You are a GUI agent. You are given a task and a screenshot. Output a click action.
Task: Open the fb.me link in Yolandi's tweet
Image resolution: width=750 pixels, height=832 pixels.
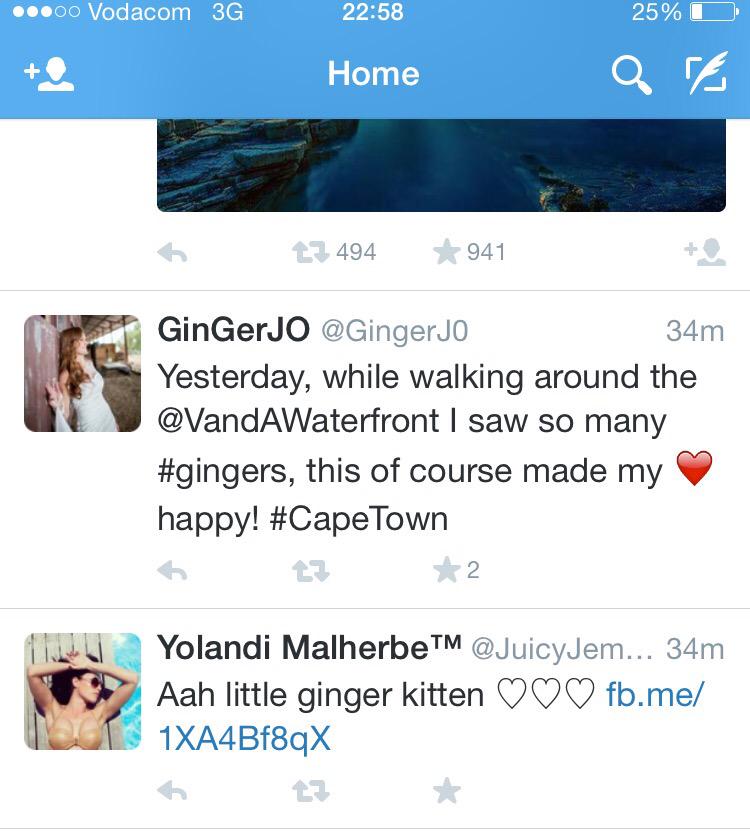tap(655, 693)
